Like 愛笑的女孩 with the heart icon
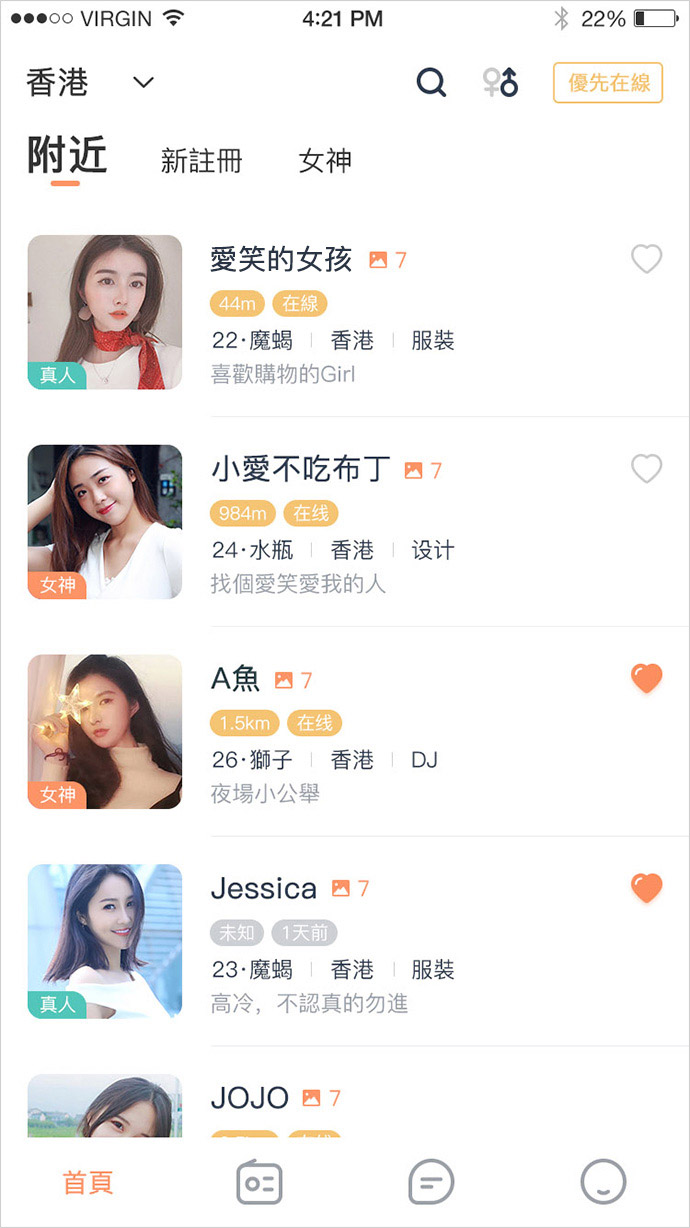The height and width of the screenshot is (1228, 690). [x=647, y=260]
